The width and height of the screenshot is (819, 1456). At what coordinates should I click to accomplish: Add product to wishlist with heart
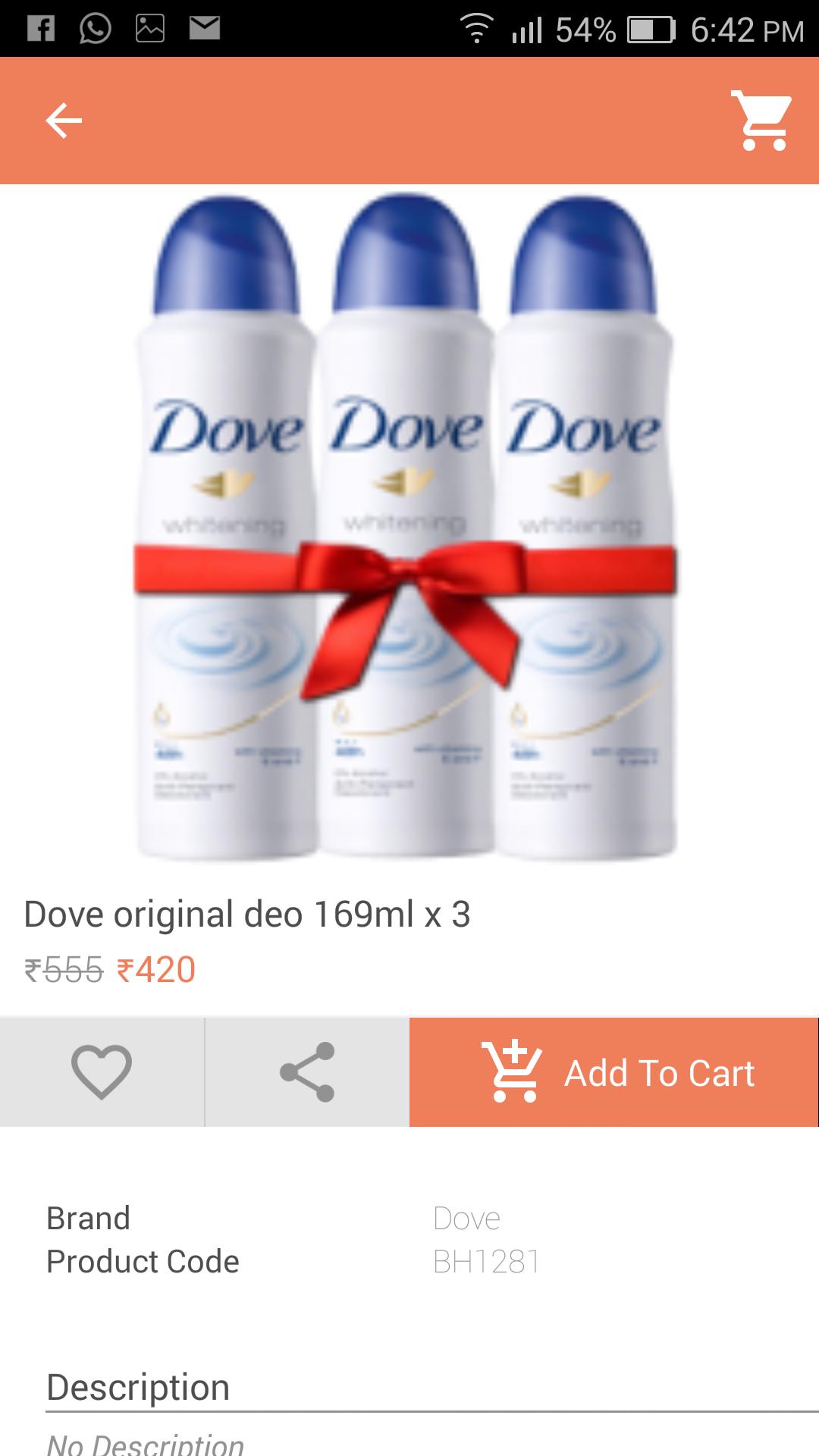point(102,1072)
